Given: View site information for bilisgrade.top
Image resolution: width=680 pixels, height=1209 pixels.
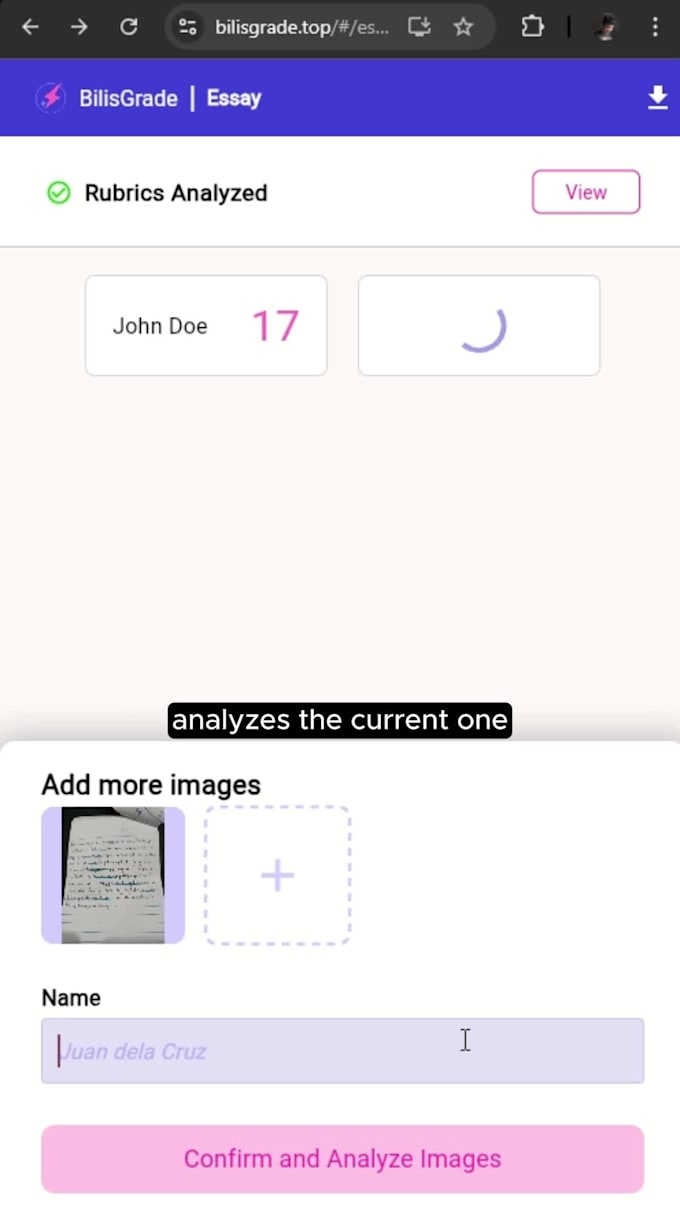Looking at the screenshot, I should [188, 27].
